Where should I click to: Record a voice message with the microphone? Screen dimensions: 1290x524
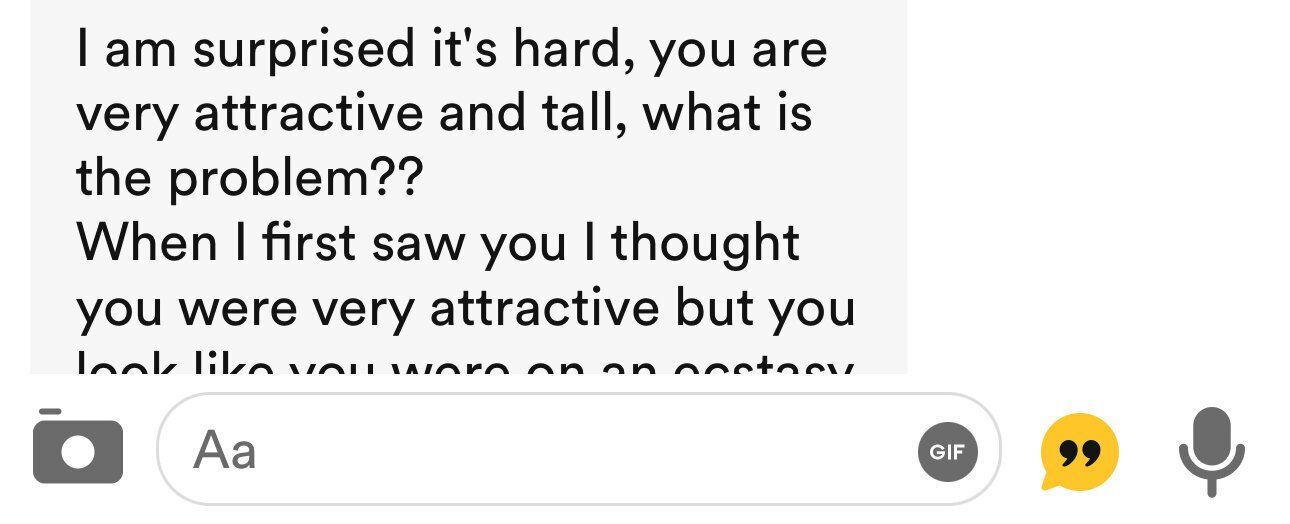pos(1211,450)
